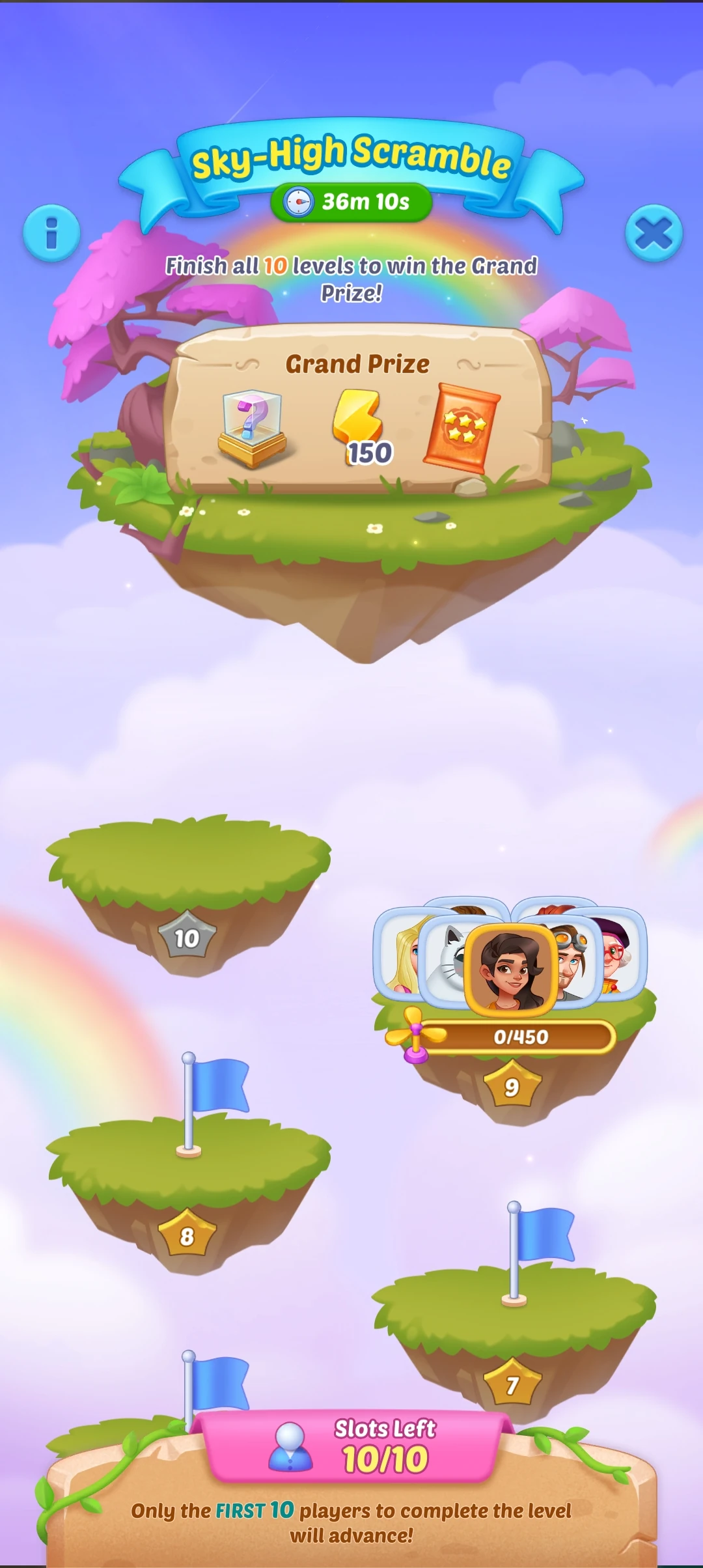Tap the mystery box grand prize
Image resolution: width=703 pixels, height=1568 pixels.
click(253, 428)
